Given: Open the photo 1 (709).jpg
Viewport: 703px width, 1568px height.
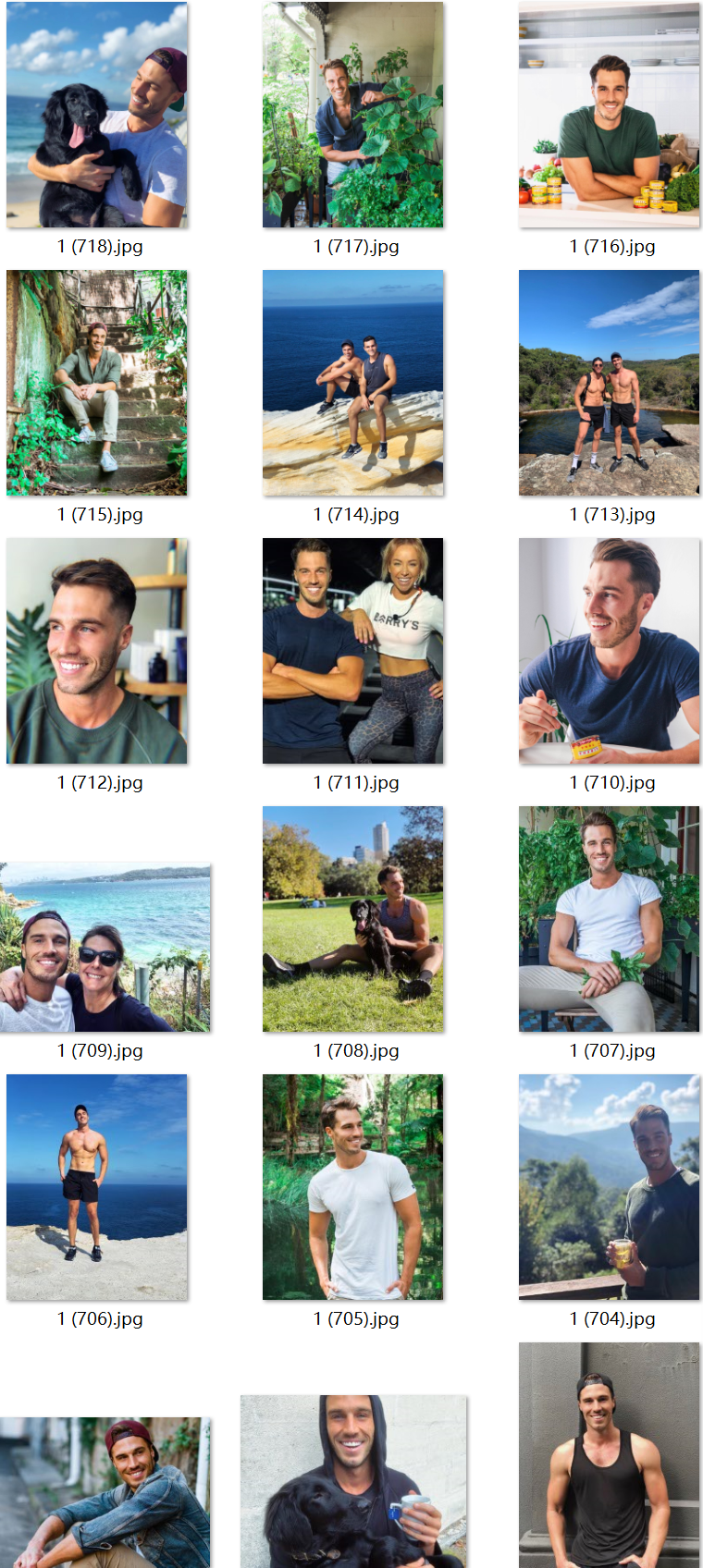Looking at the screenshot, I should [x=105, y=948].
